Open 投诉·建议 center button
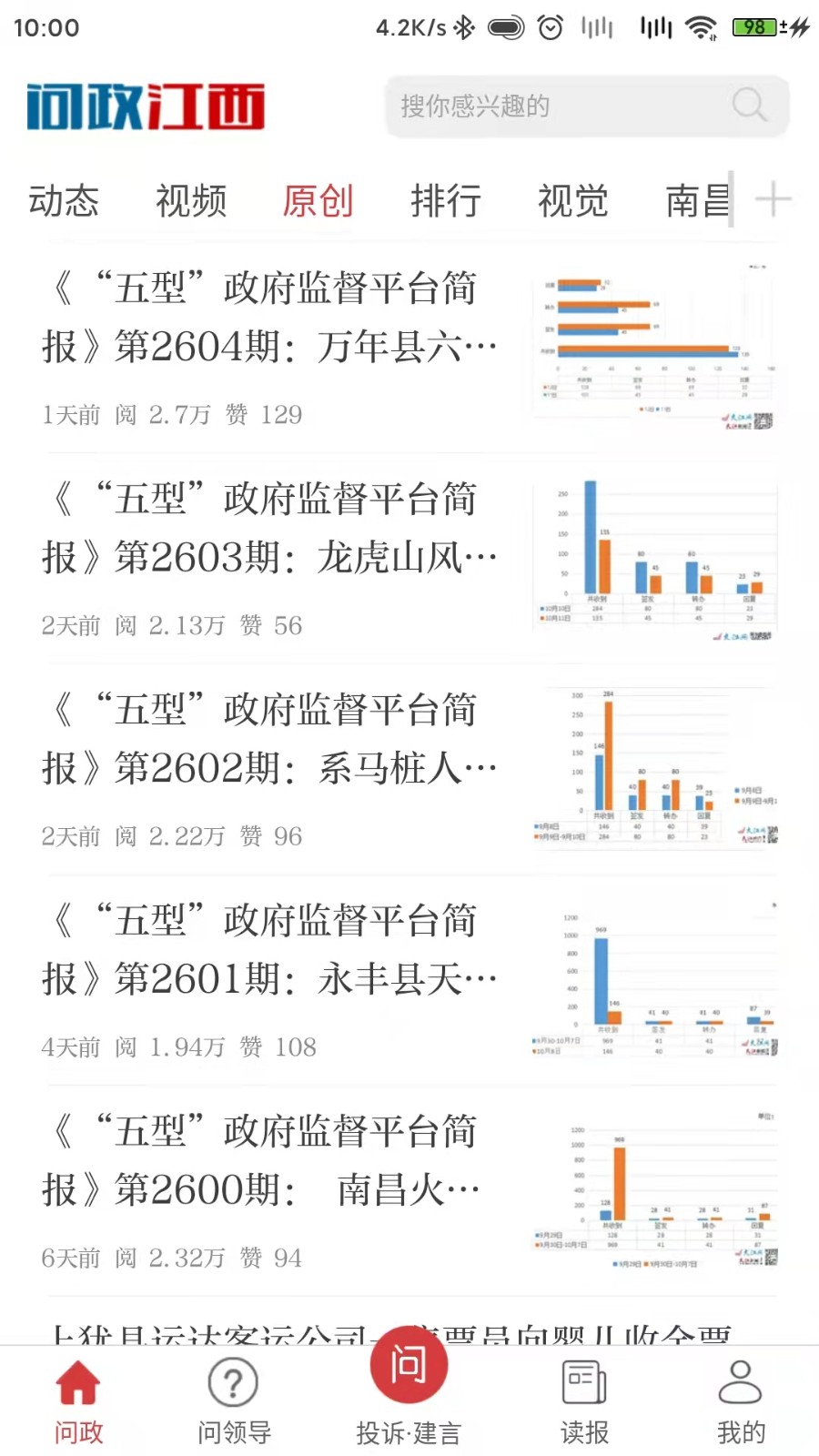 [x=409, y=1388]
